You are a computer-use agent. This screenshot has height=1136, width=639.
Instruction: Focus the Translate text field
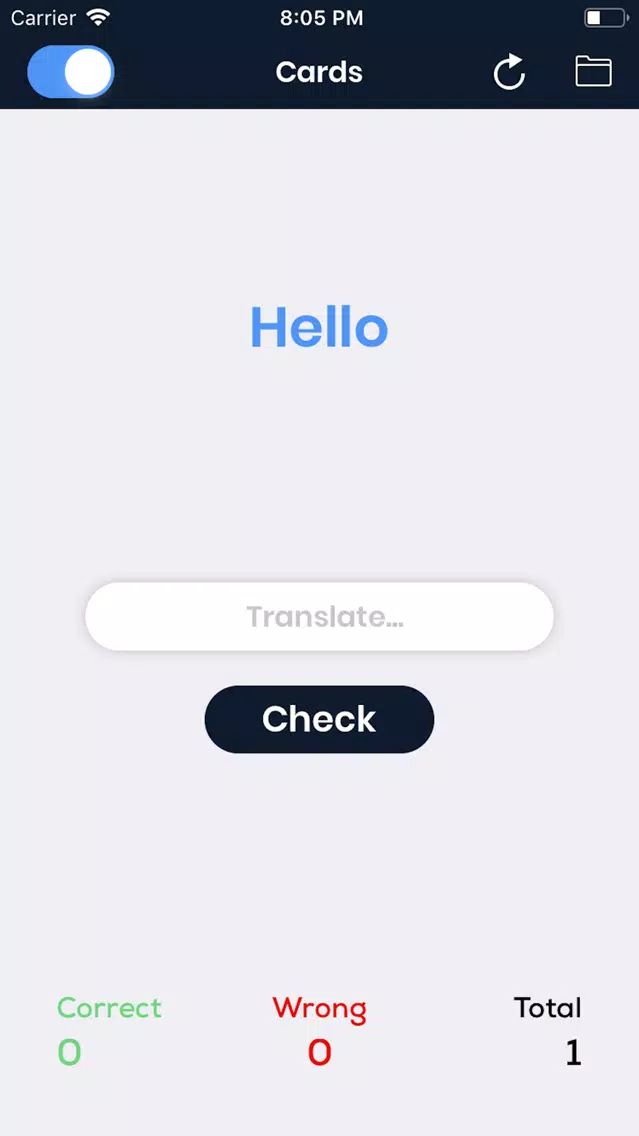(x=320, y=617)
